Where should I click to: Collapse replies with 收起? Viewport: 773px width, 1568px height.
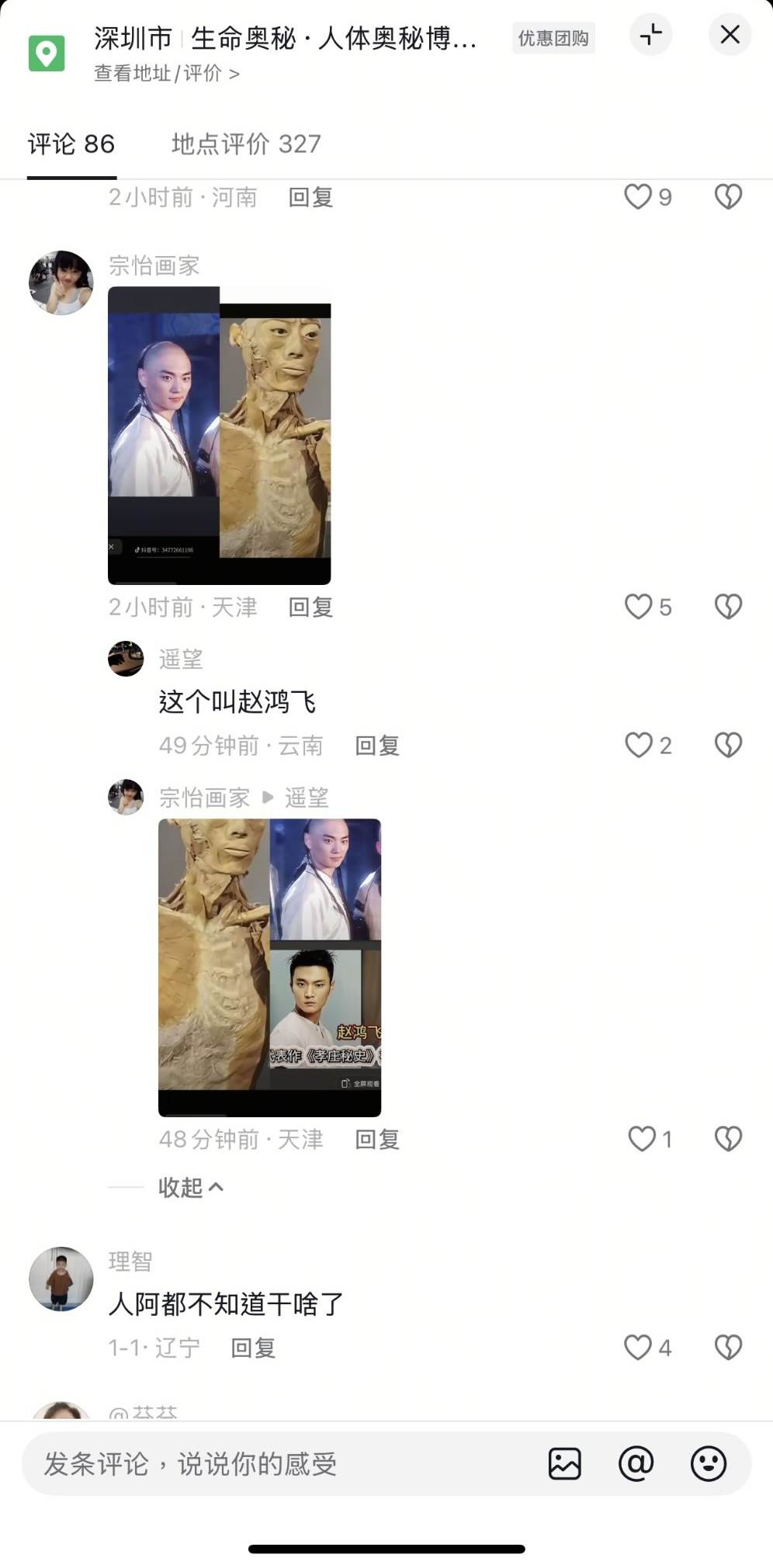190,1187
